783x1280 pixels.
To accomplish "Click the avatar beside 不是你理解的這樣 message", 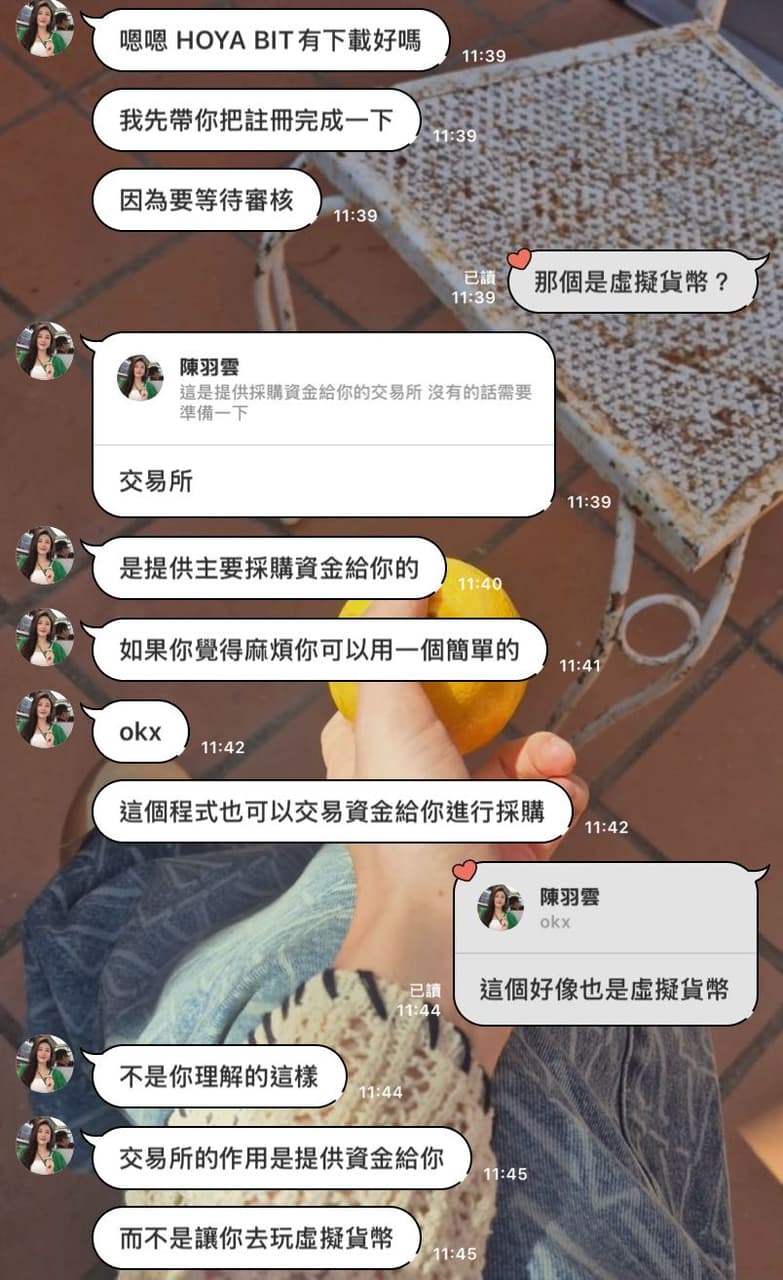I will pos(42,1063).
